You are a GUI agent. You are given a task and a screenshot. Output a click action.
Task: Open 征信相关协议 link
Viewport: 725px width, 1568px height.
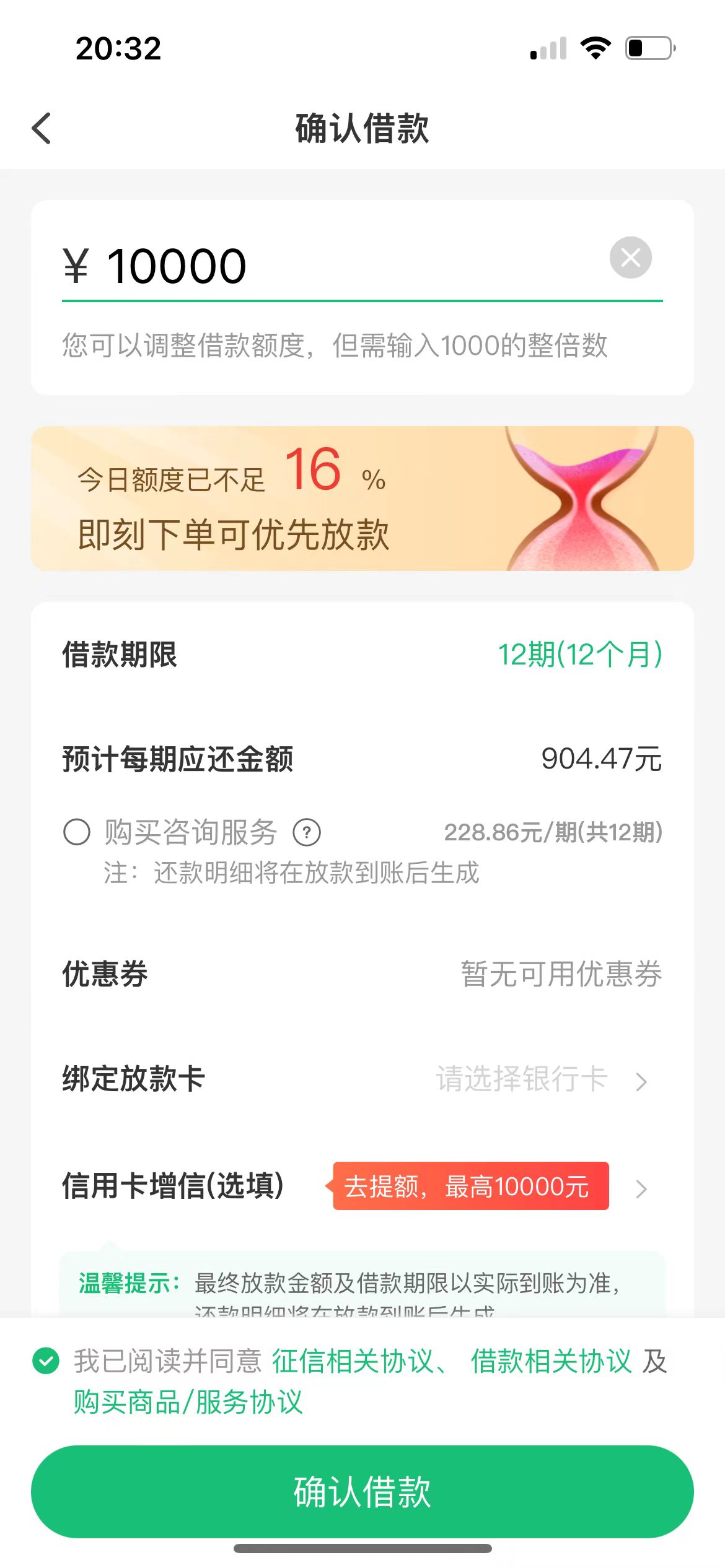(353, 1361)
